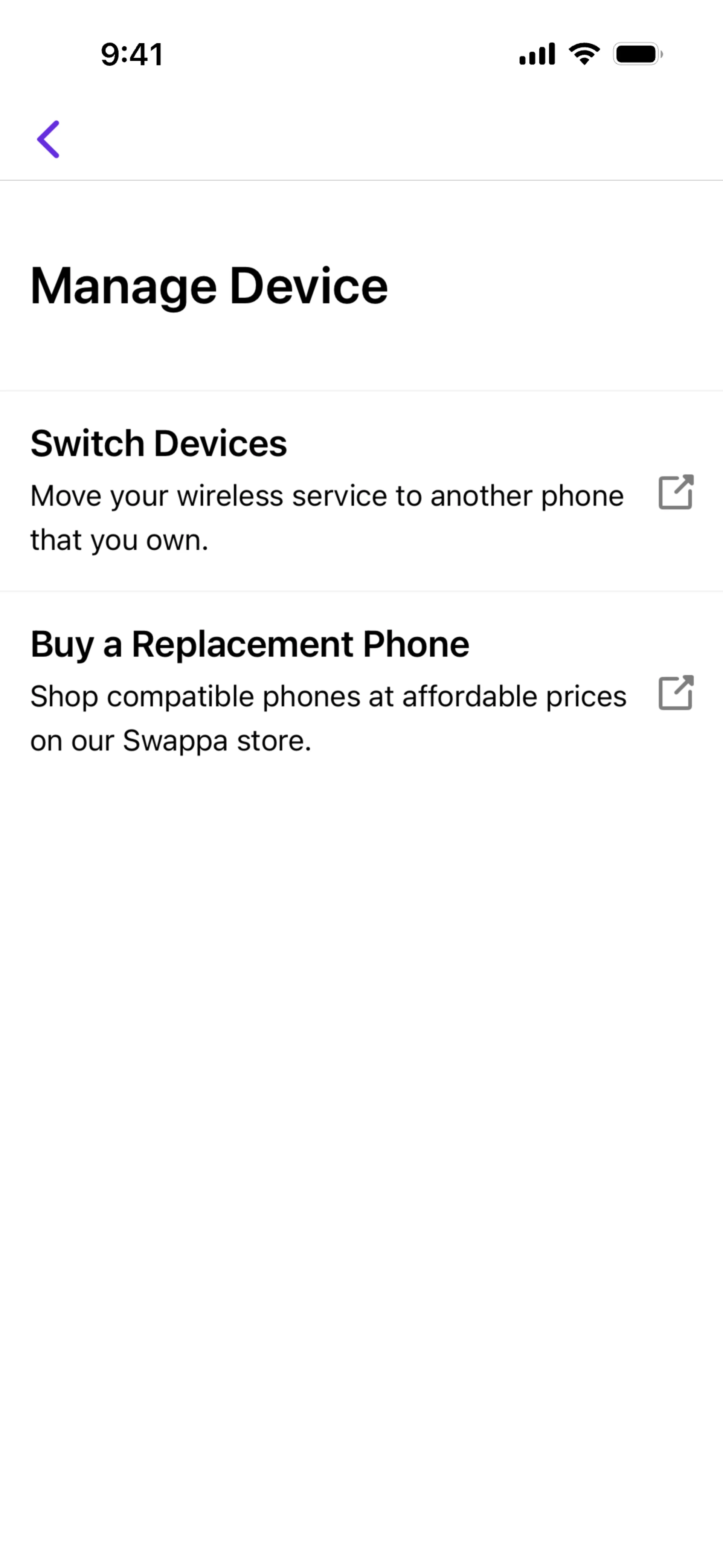Go back using the purple arrow

[x=49, y=139]
